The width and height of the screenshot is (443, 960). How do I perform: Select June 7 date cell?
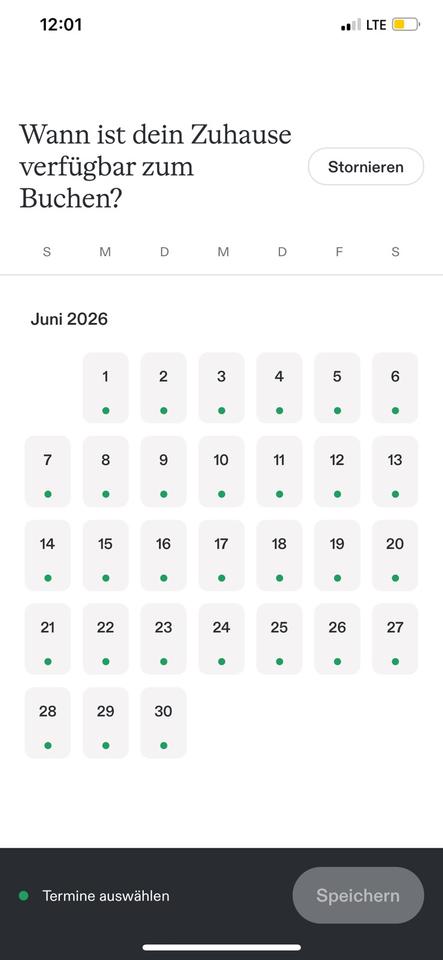[x=48, y=471]
